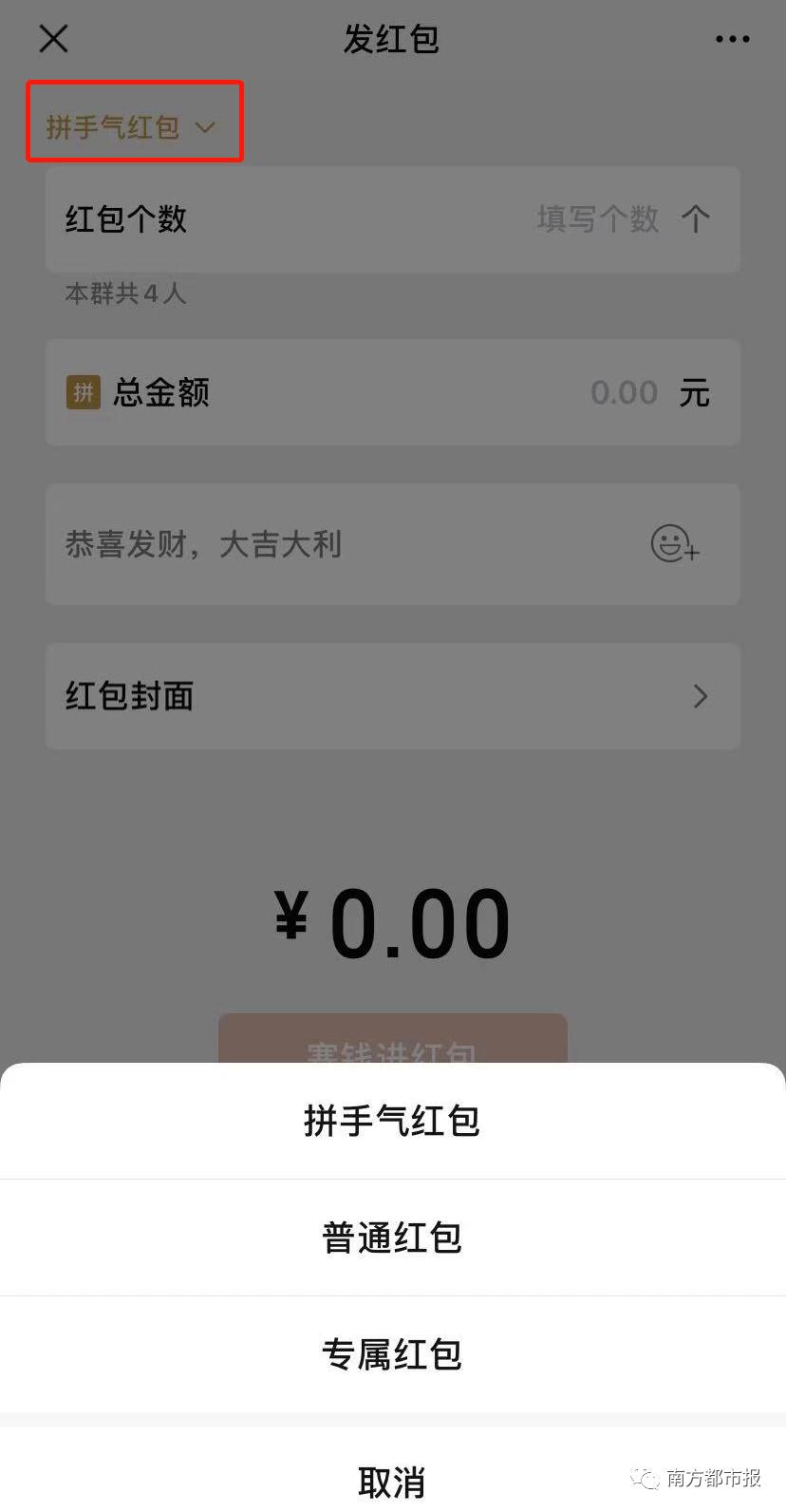Click the emoji smiley icon in greeting field
Viewport: 786px width, 1512px height.
coord(674,543)
